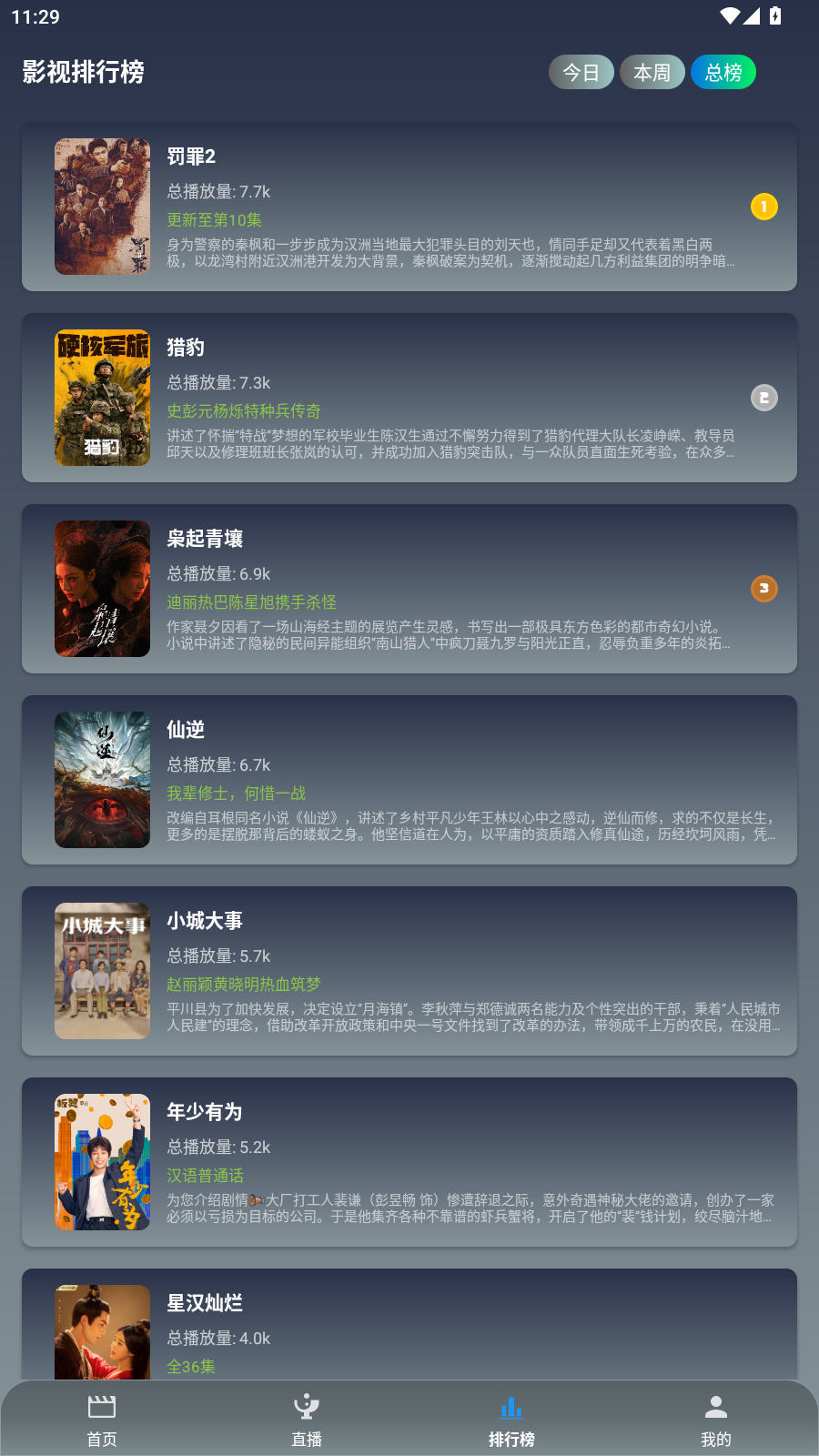819x1456 pixels.
Task: Open the 更新至第10集 episode link
Action: [x=212, y=218]
